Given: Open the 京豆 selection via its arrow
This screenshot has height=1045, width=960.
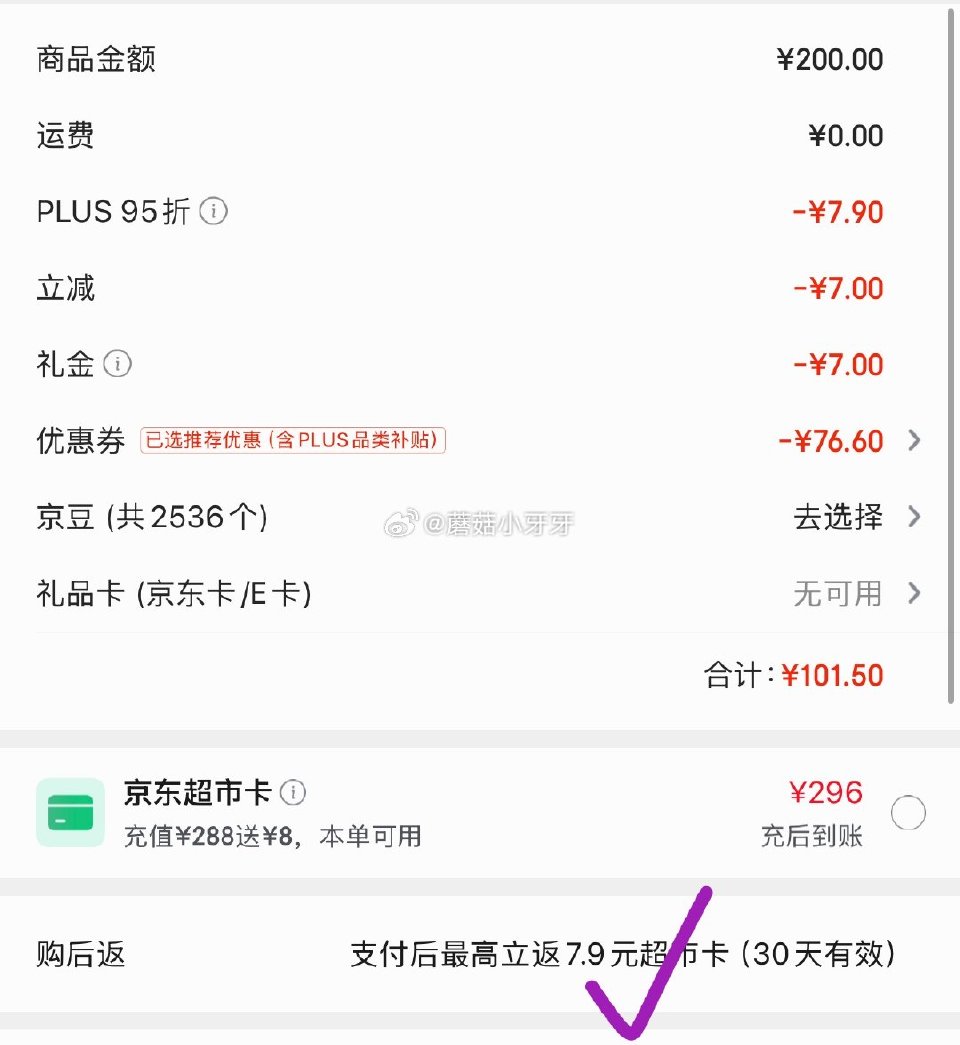Looking at the screenshot, I should tap(915, 517).
